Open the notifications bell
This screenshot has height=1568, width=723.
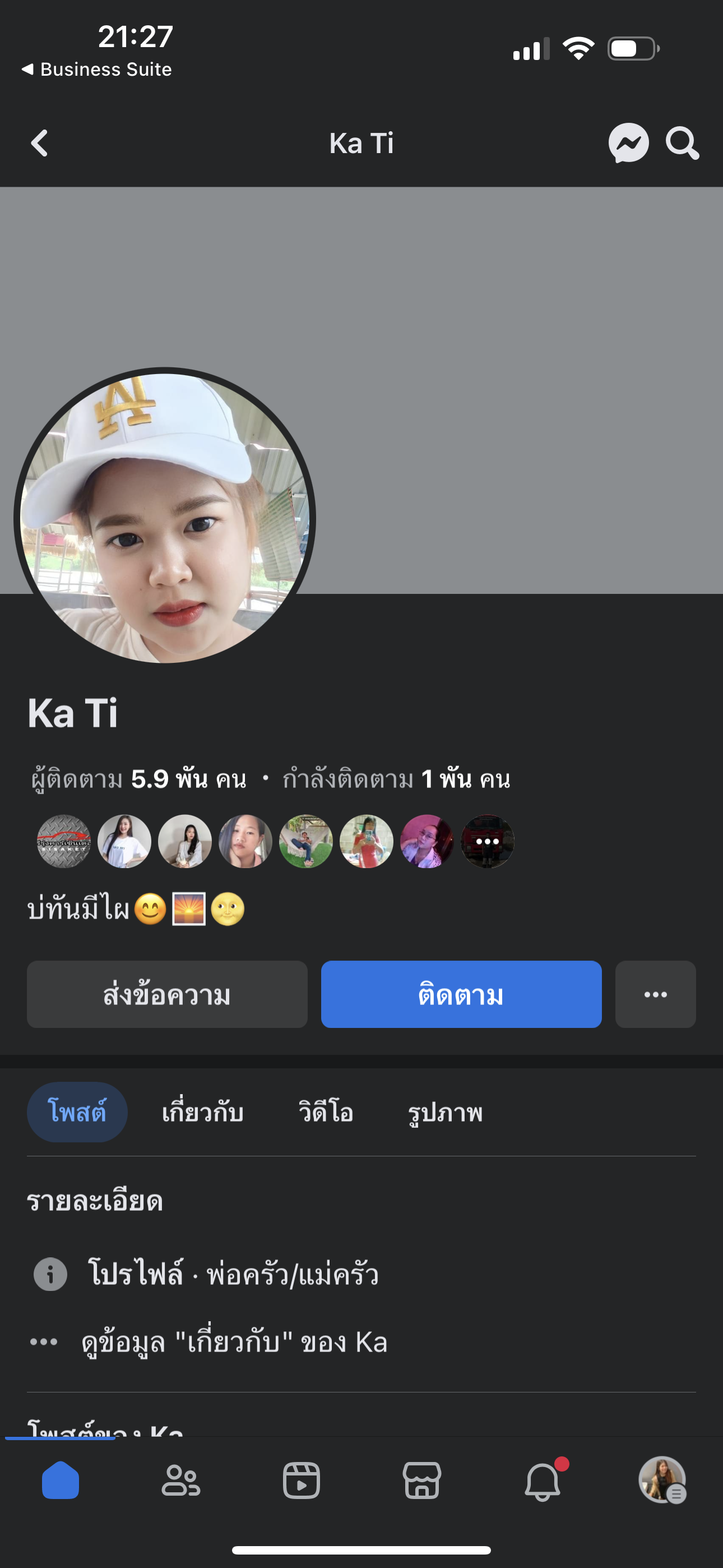(543, 1480)
